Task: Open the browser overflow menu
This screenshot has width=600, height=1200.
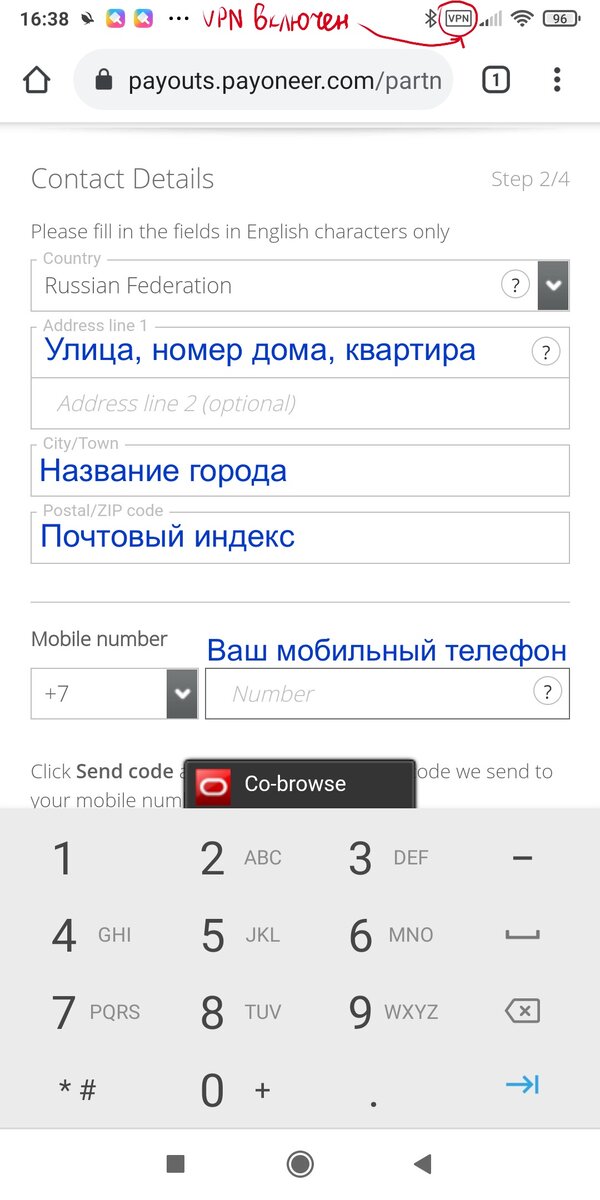Action: pyautogui.click(x=557, y=81)
